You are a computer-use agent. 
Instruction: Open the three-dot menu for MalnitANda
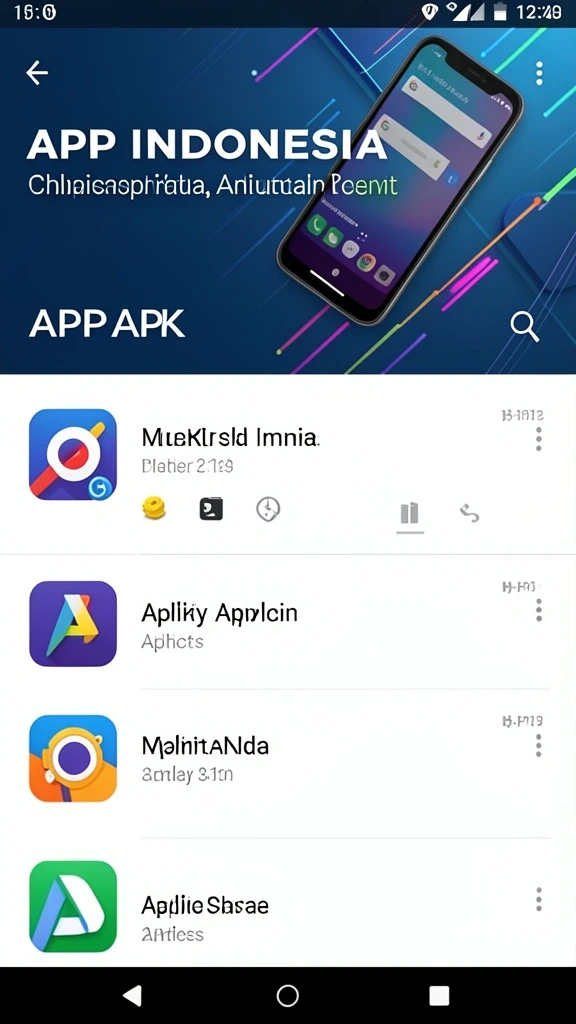point(538,745)
